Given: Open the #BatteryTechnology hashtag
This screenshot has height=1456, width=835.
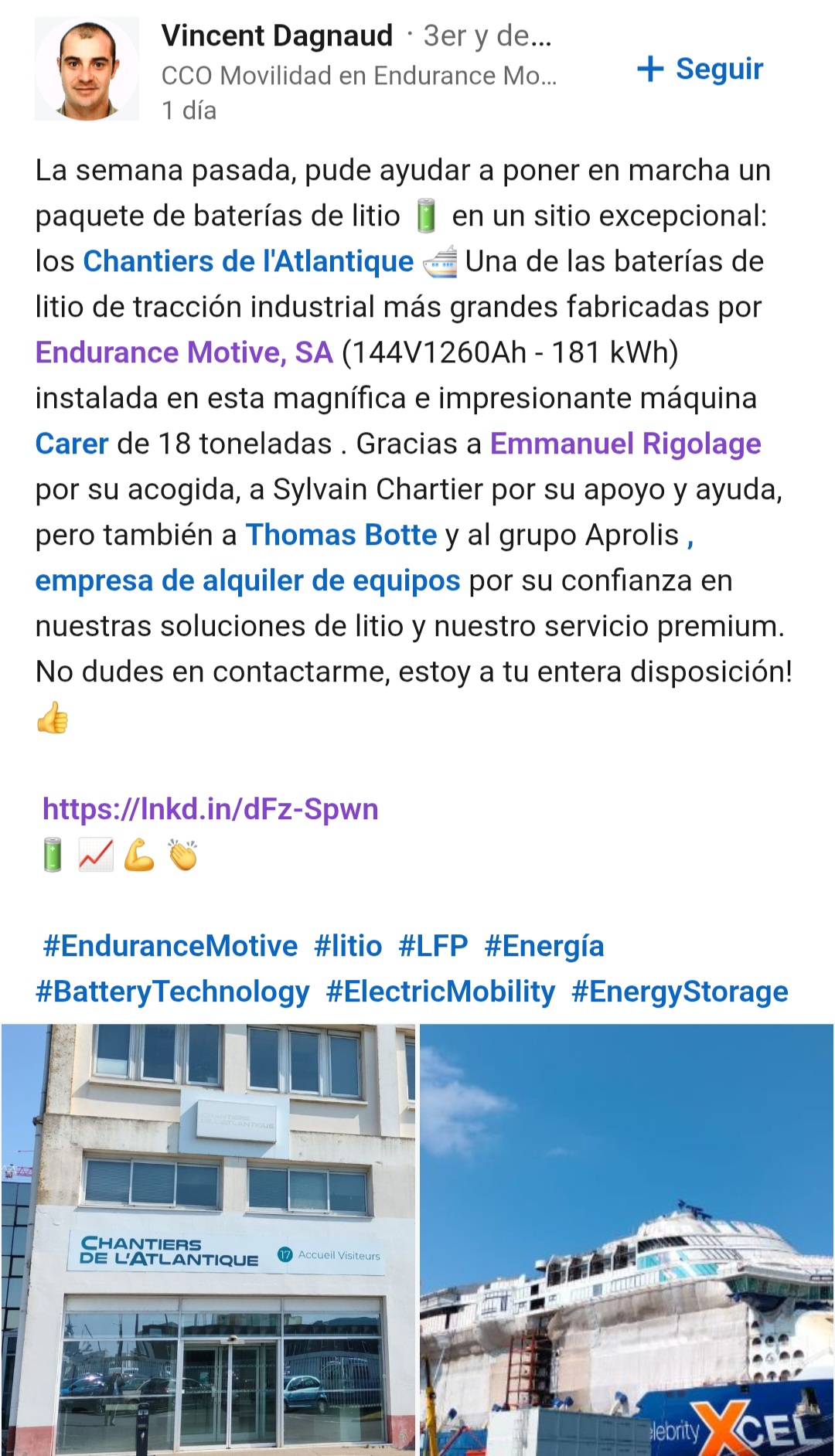Looking at the screenshot, I should click(x=172, y=992).
